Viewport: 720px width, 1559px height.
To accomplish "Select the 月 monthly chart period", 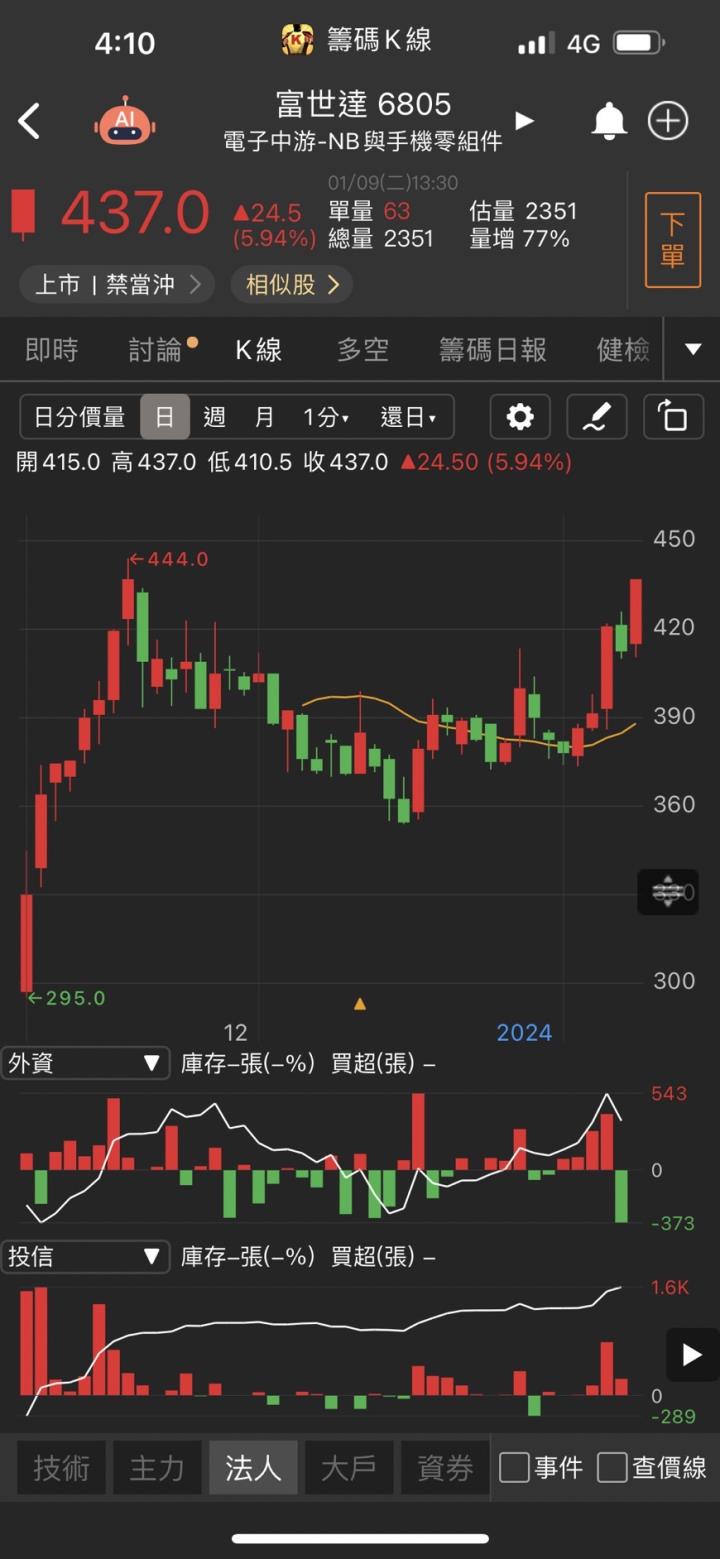I will click(x=264, y=417).
